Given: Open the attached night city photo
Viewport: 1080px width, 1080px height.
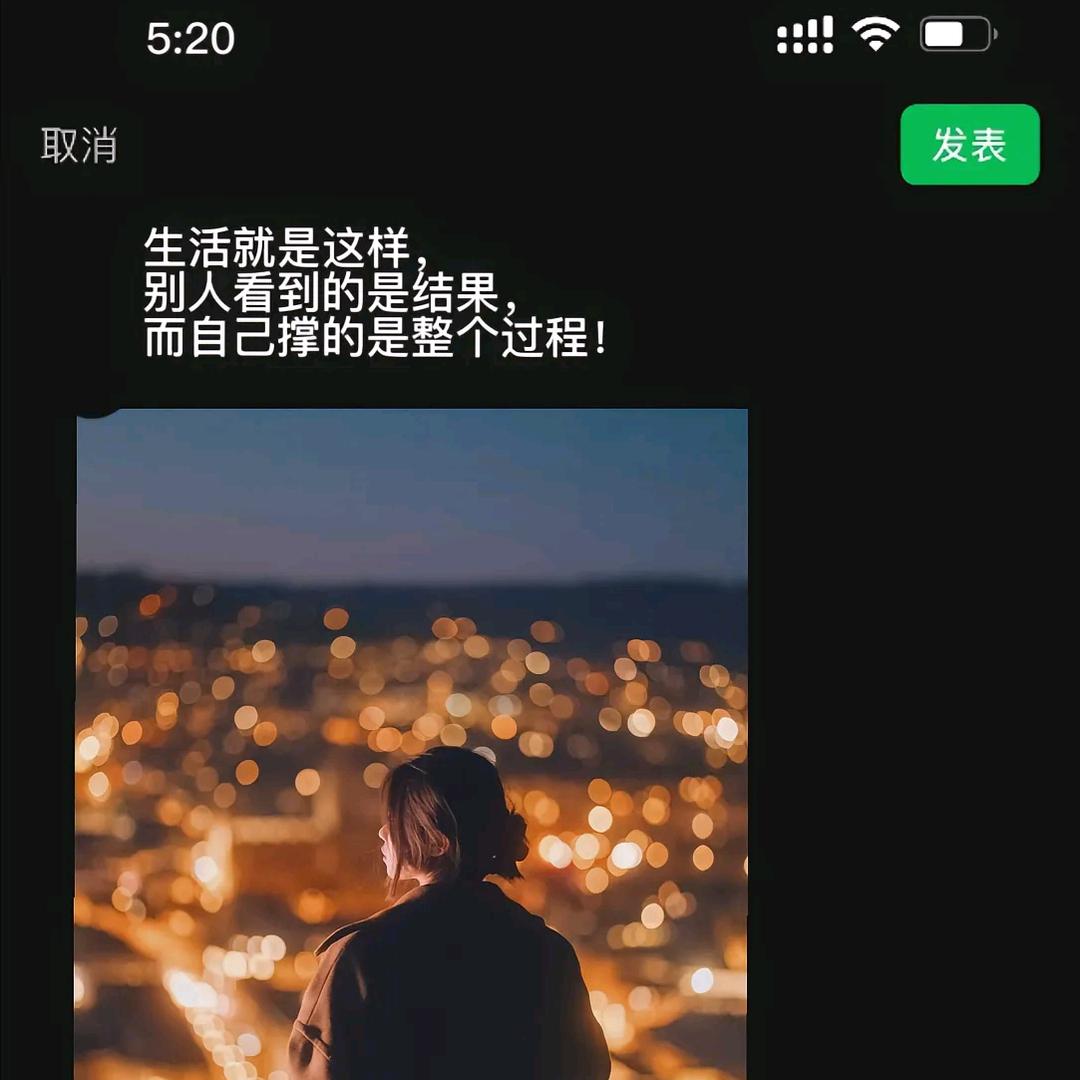Looking at the screenshot, I should pos(411,742).
